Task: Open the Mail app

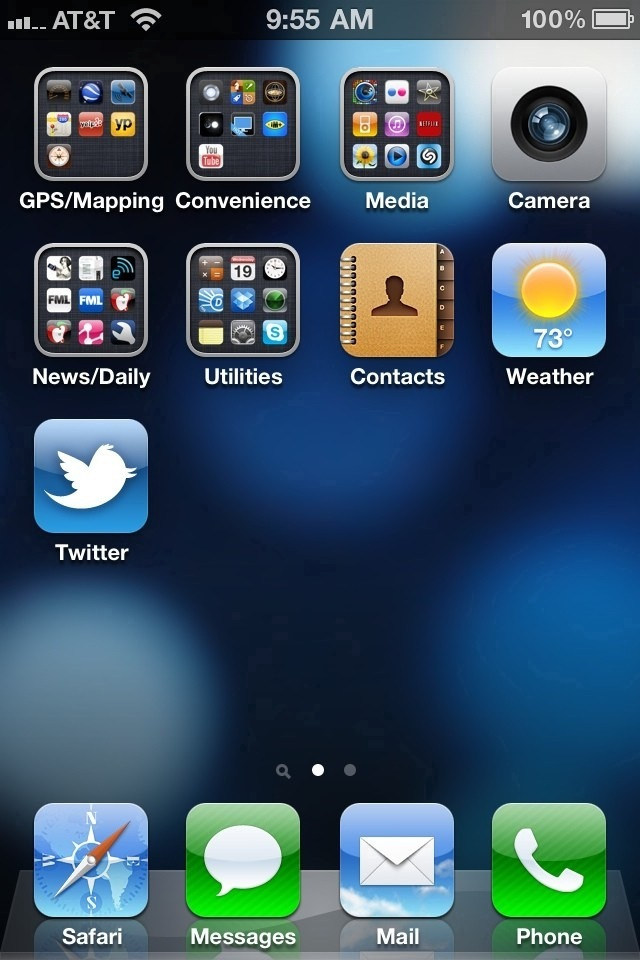Action: pos(397,860)
